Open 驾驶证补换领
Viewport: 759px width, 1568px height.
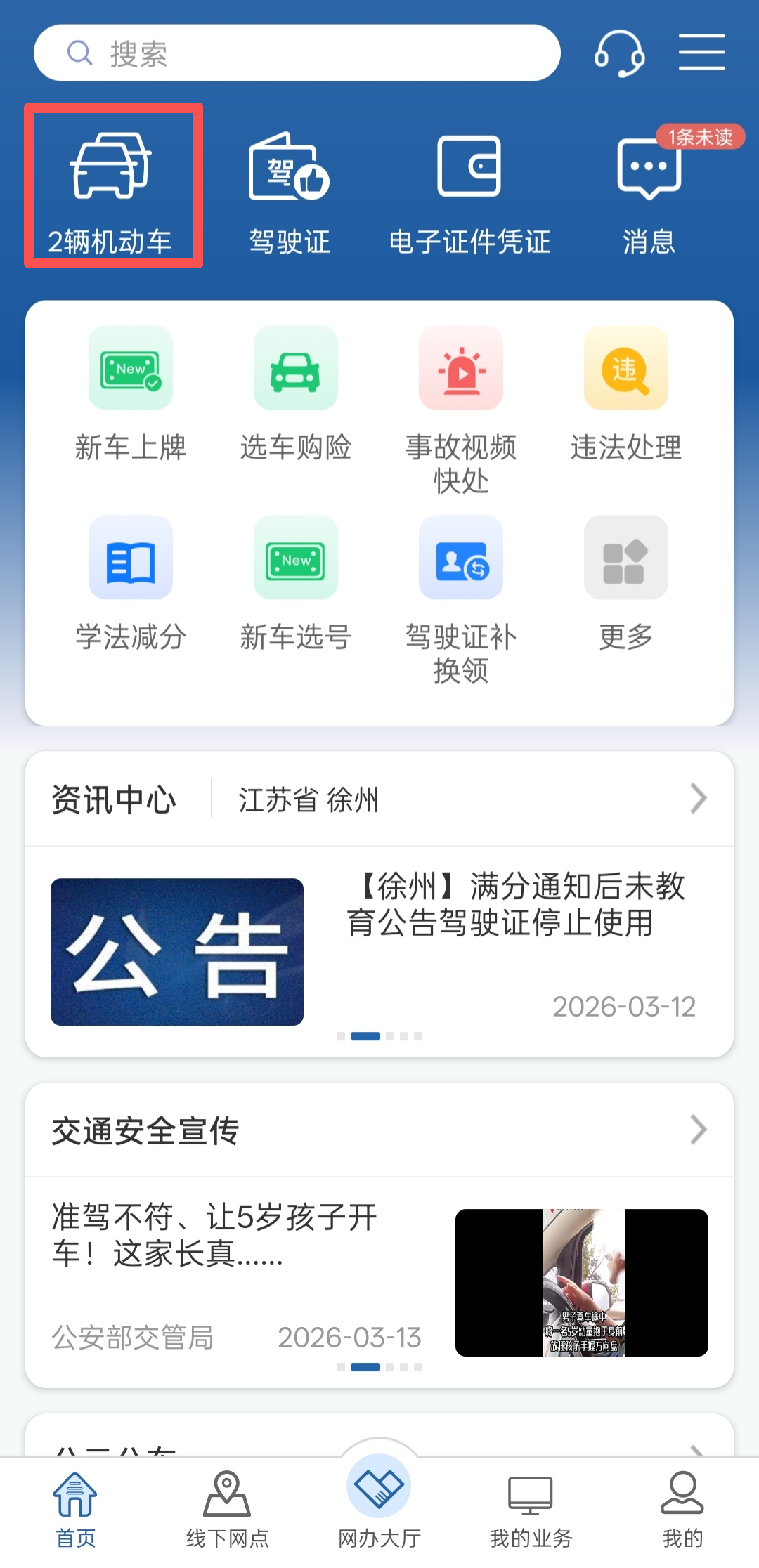(x=461, y=599)
